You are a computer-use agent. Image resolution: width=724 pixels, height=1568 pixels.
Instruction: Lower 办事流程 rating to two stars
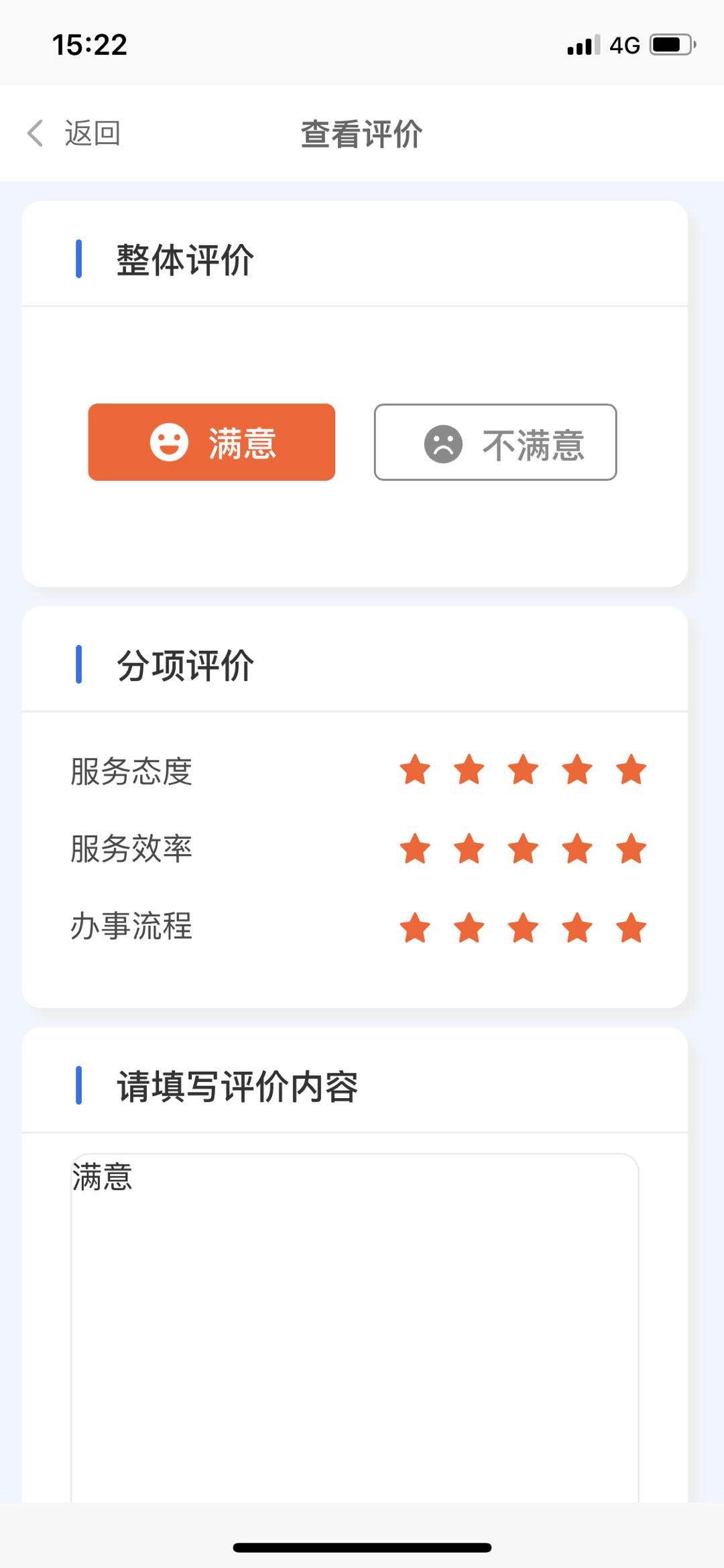coord(469,928)
